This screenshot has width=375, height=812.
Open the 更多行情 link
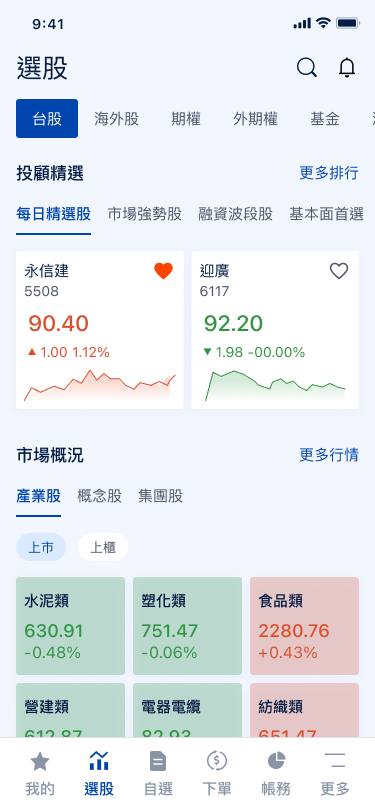pos(329,455)
